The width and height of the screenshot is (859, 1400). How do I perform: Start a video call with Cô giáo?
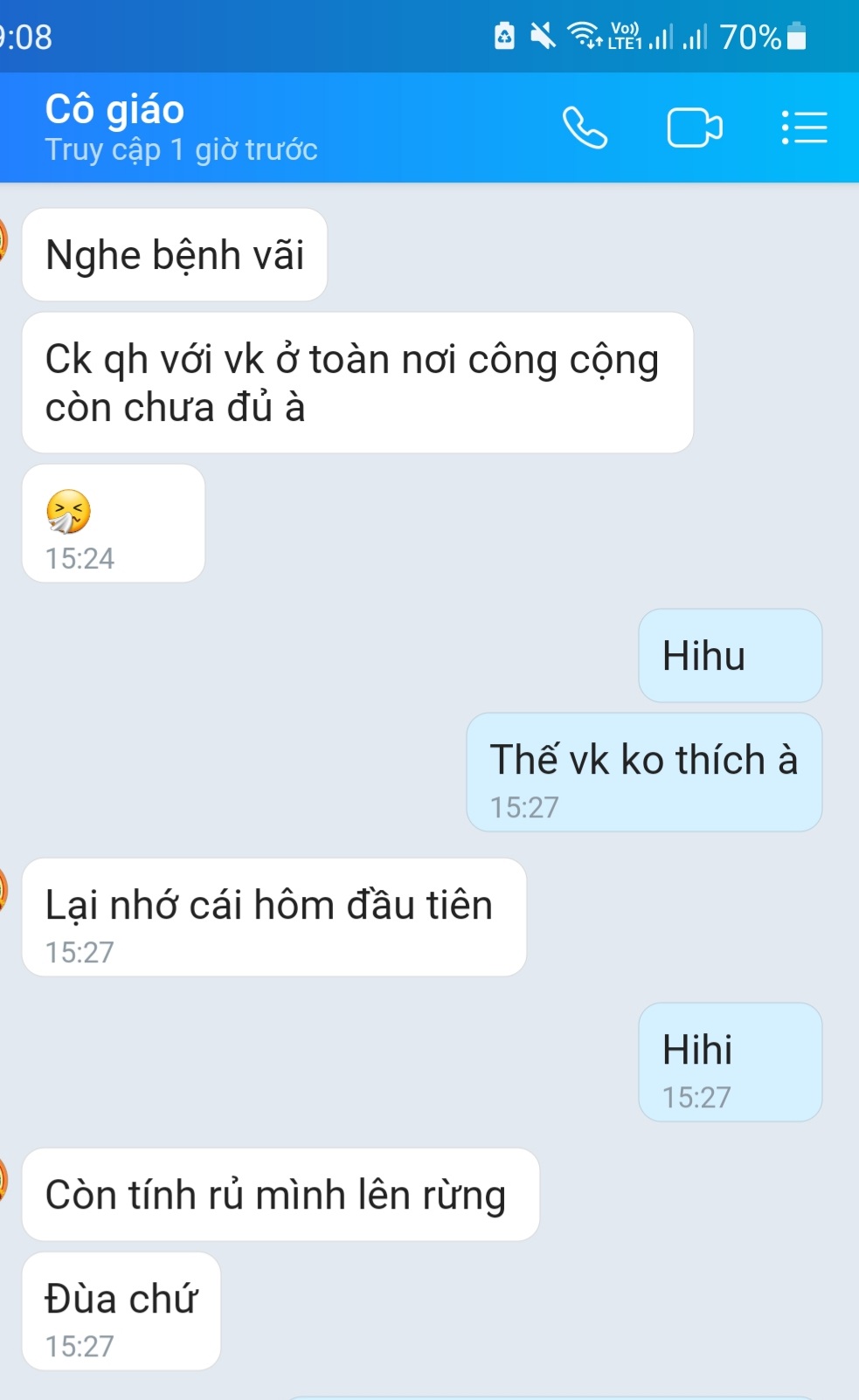click(694, 128)
